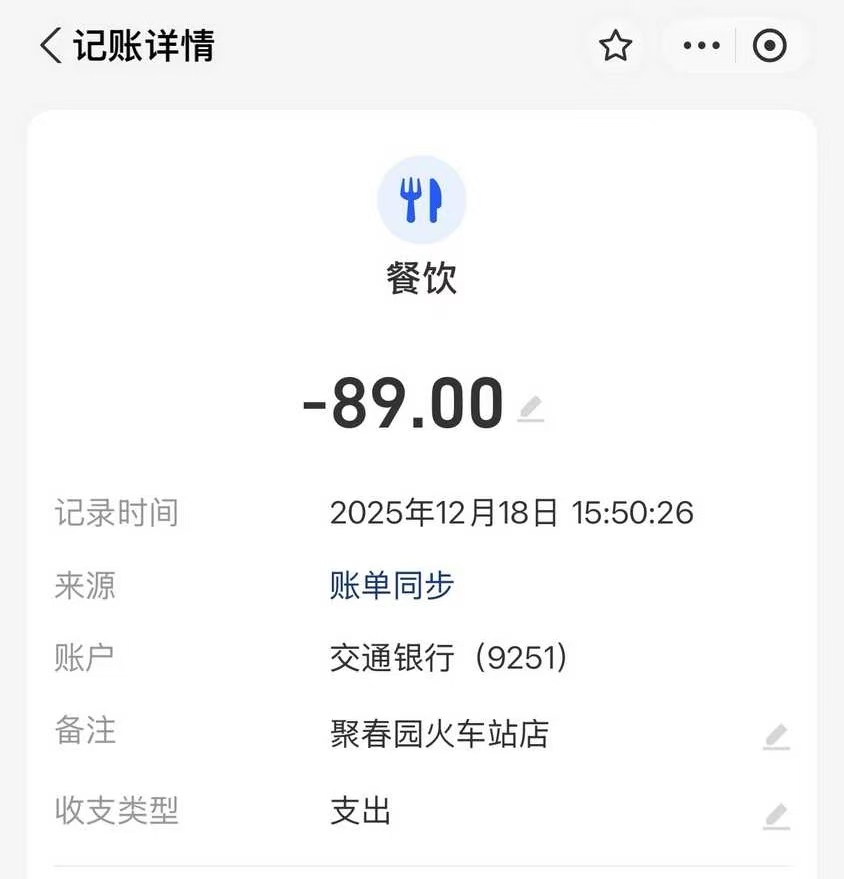The height and width of the screenshot is (879, 844).
Task: Change the 餐饮 category icon
Action: click(x=421, y=200)
